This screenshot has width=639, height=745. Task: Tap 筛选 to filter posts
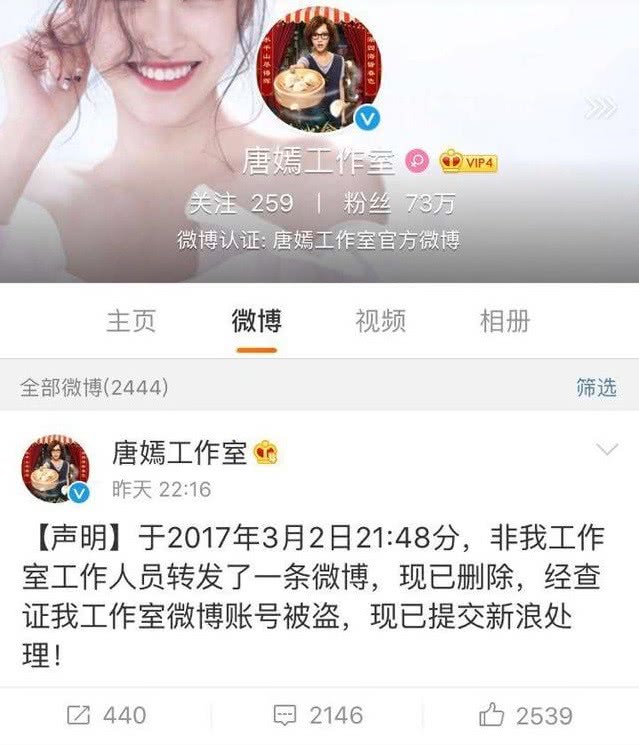[x=596, y=387]
